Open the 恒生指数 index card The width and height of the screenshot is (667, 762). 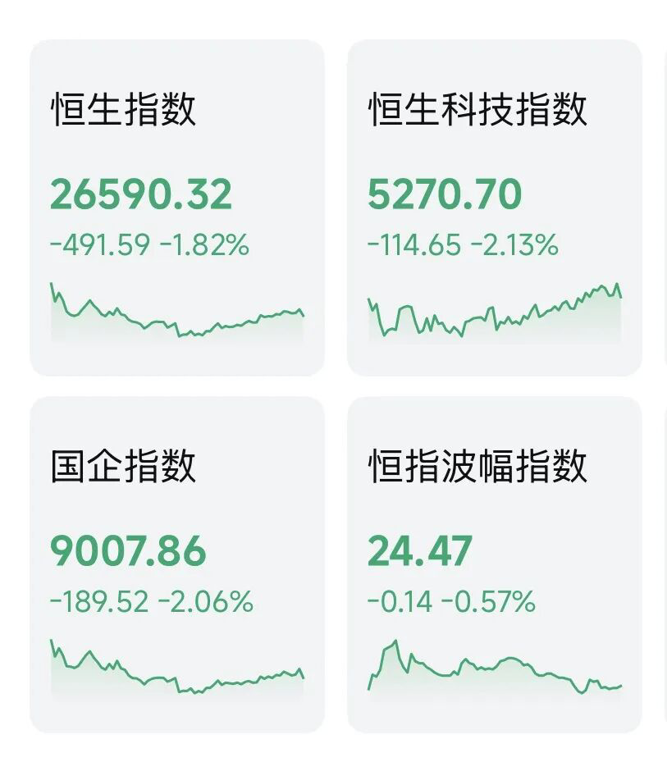(x=177, y=208)
